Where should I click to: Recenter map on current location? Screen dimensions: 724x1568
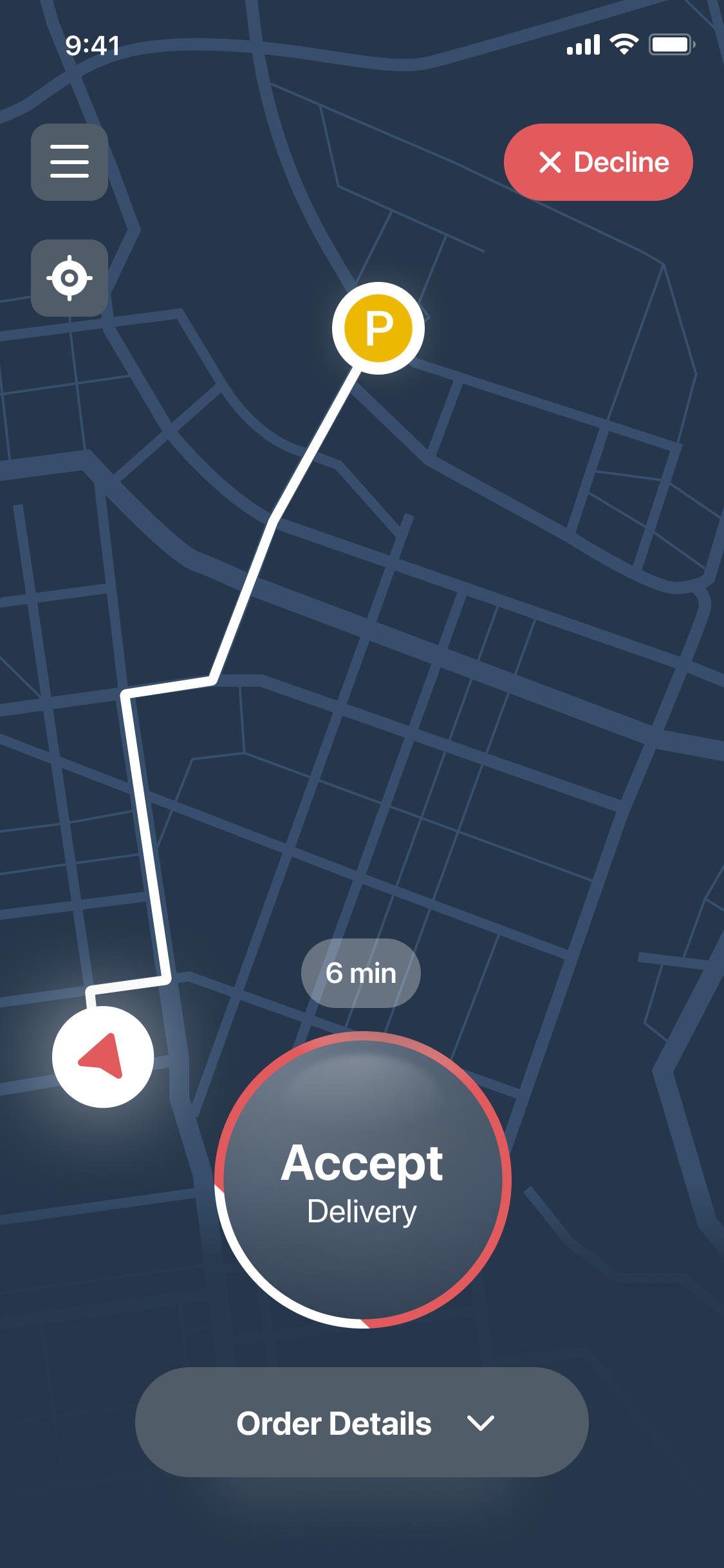[x=70, y=278]
